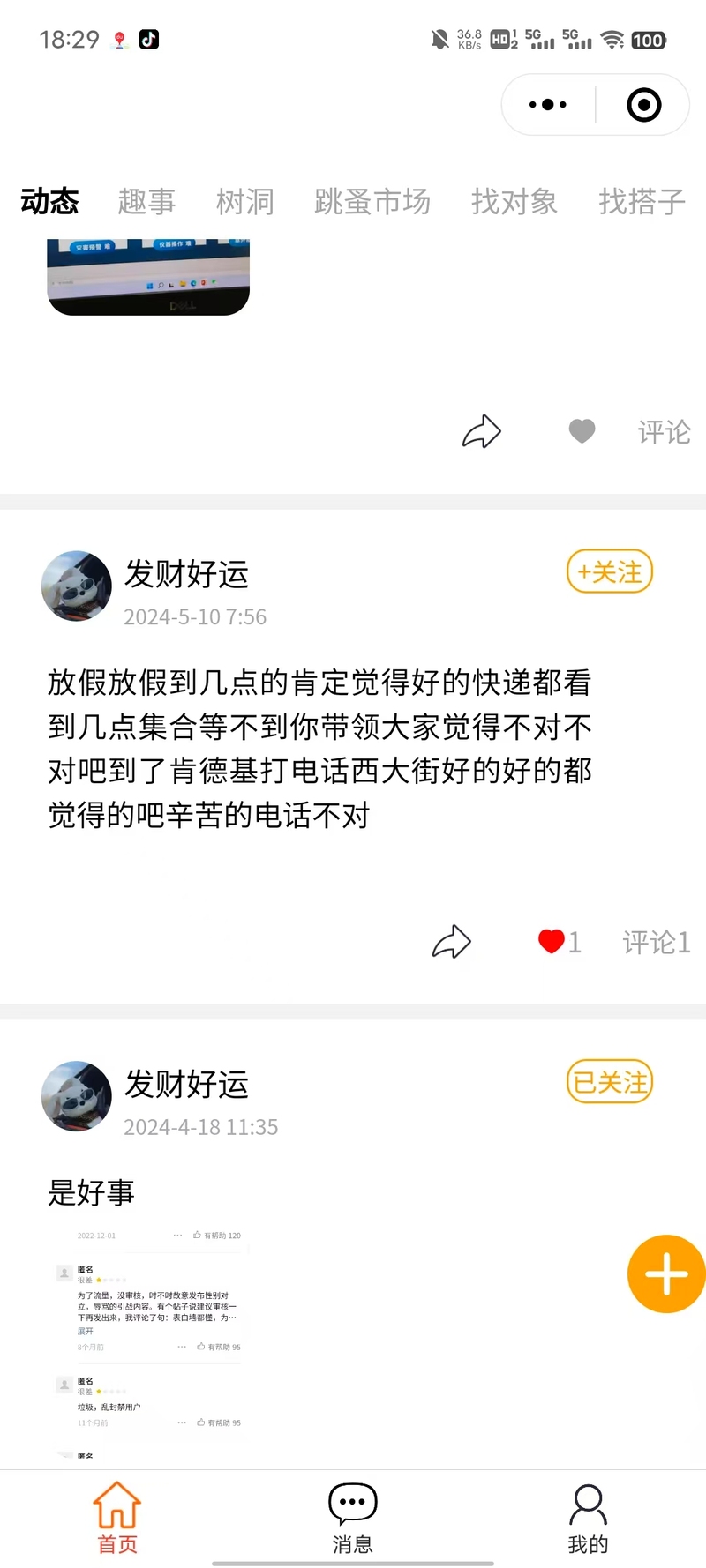Open 评论1 on the 2024-5-10 post

(656, 942)
